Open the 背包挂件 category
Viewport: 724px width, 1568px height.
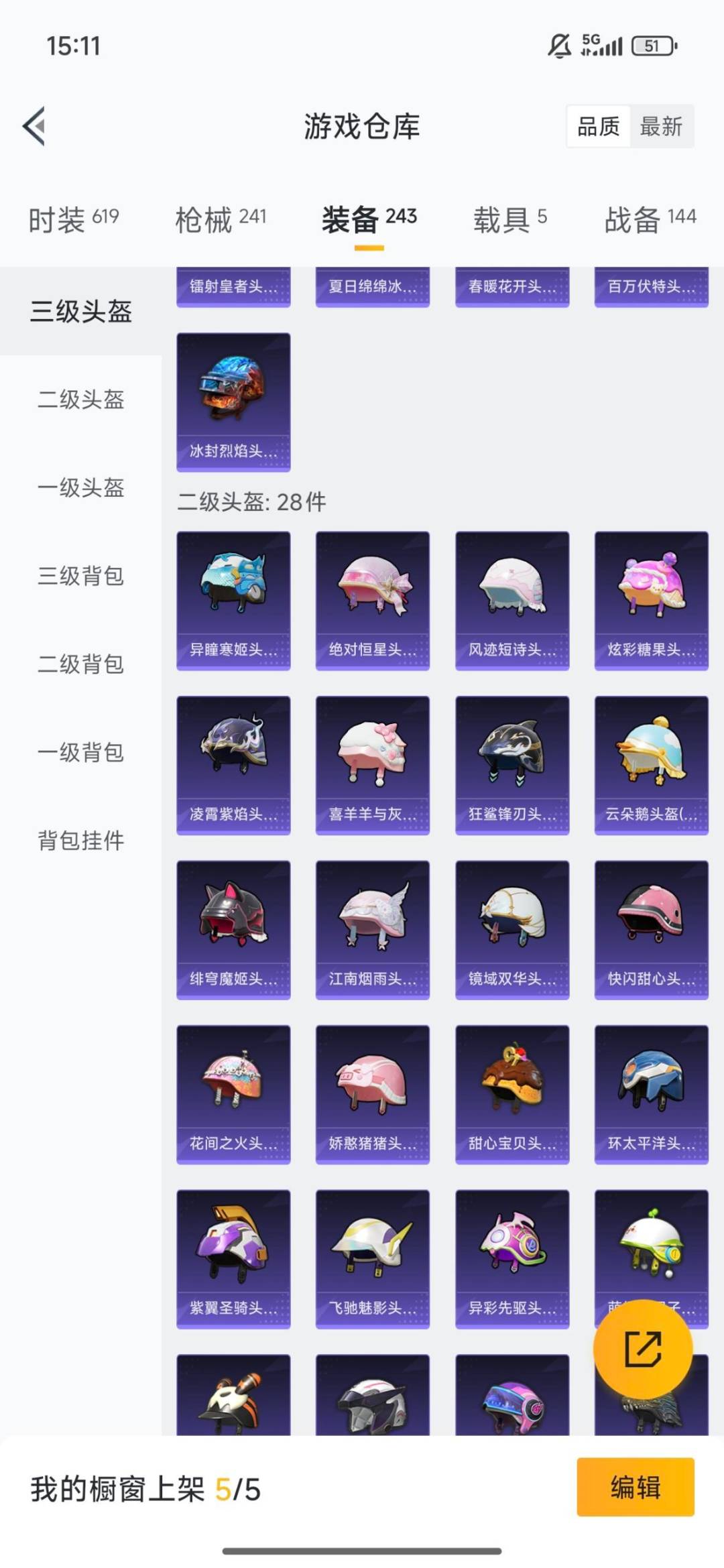[x=80, y=838]
